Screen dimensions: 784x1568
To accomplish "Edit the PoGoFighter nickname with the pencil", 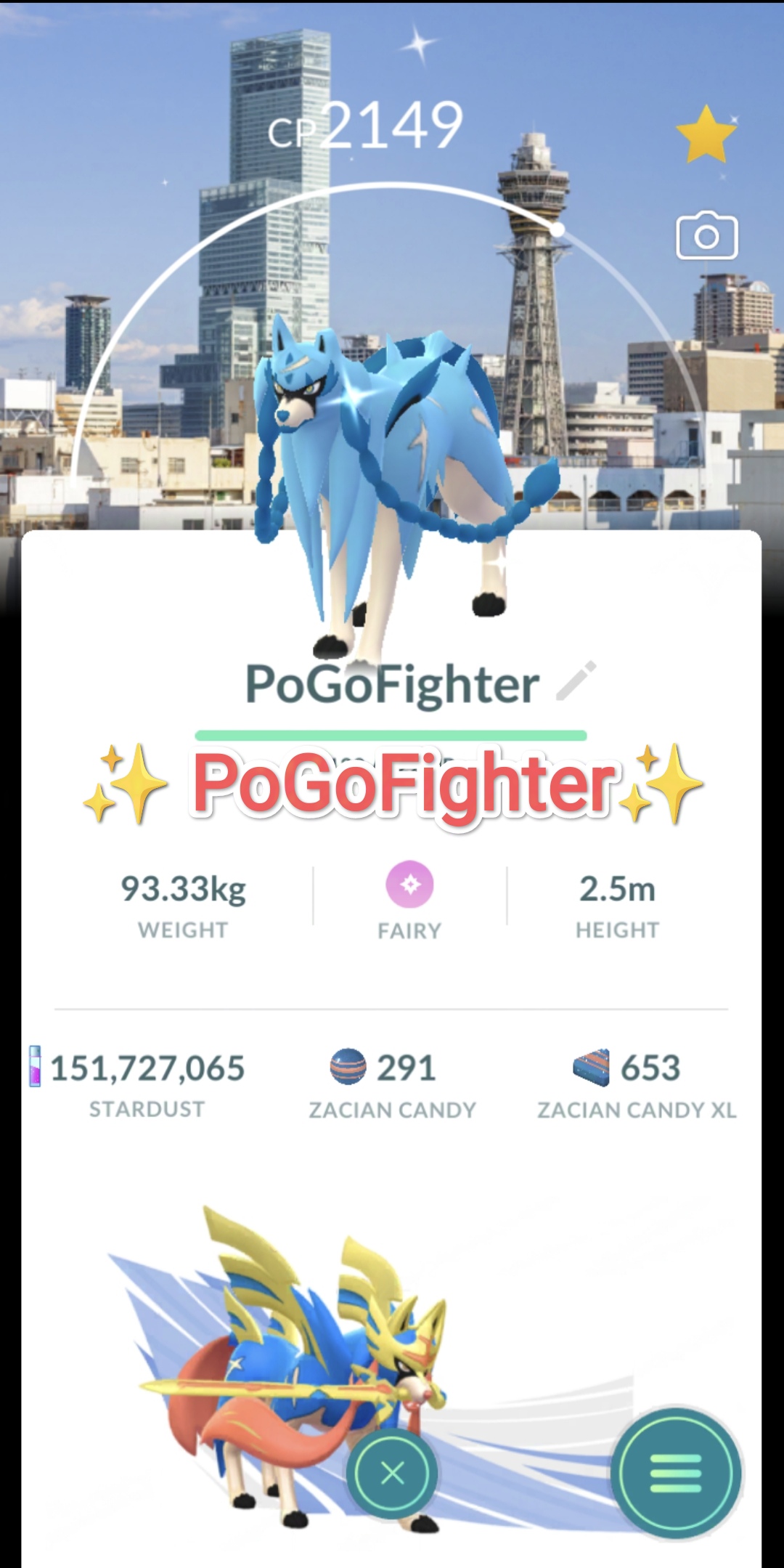I will pos(576,681).
